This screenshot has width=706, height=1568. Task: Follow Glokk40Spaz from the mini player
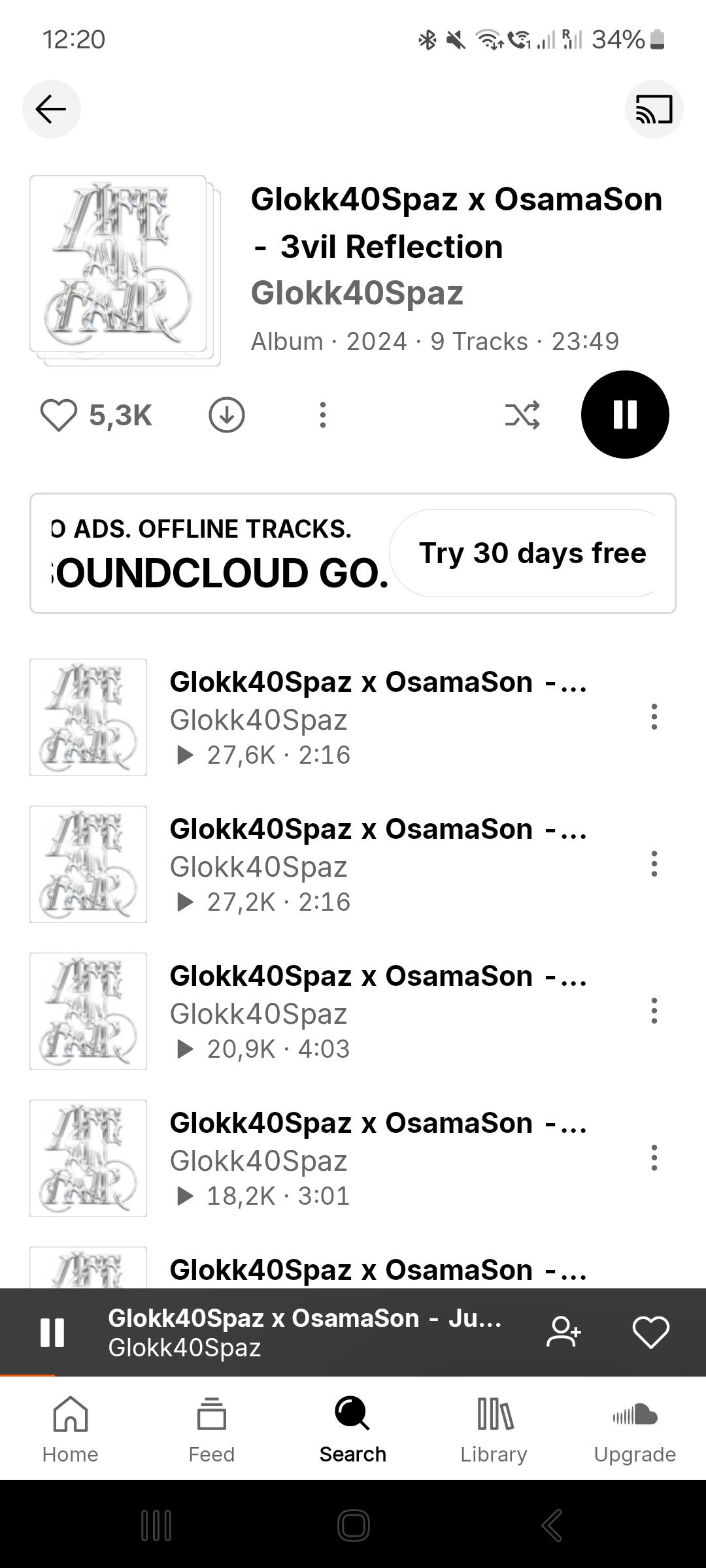point(563,1332)
